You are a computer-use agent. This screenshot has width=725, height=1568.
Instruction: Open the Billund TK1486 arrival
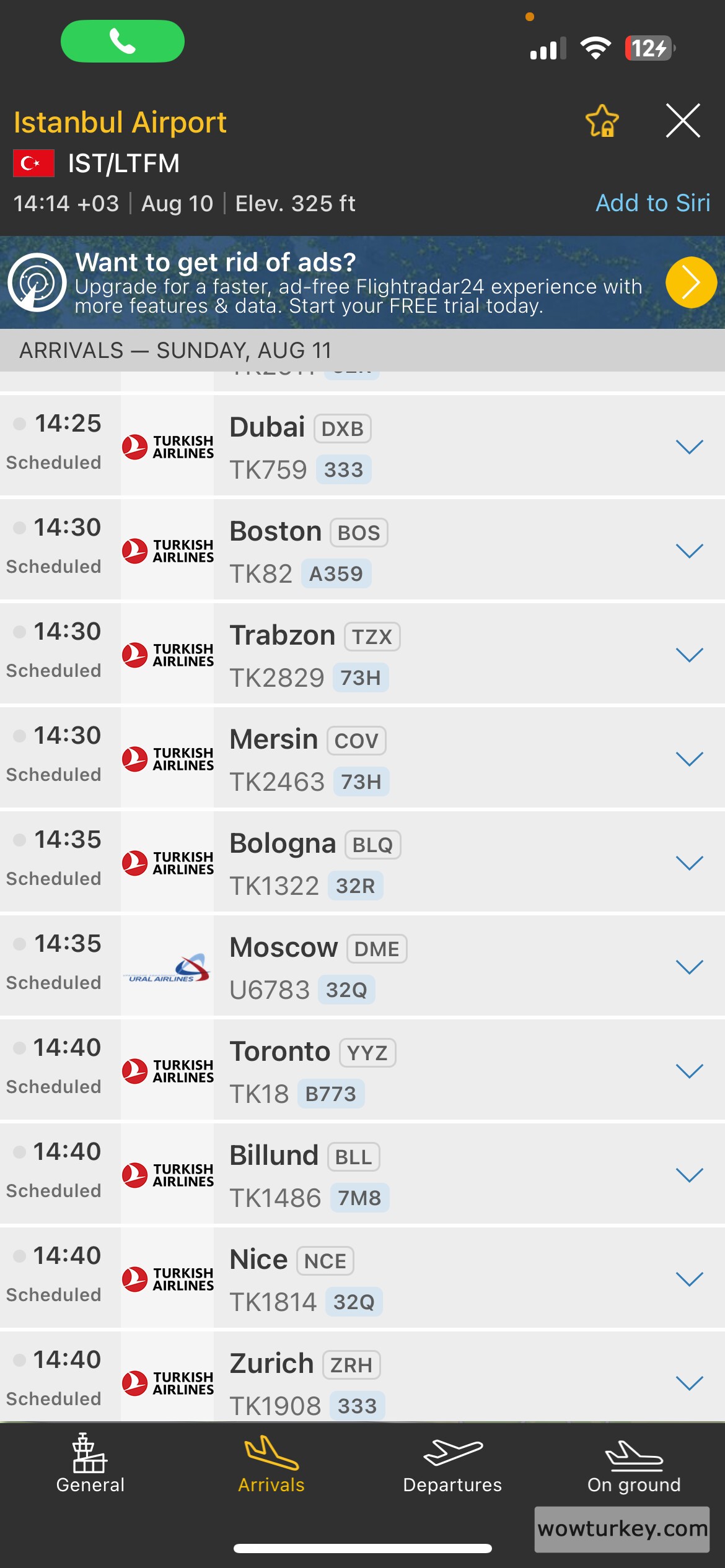[x=689, y=1175]
